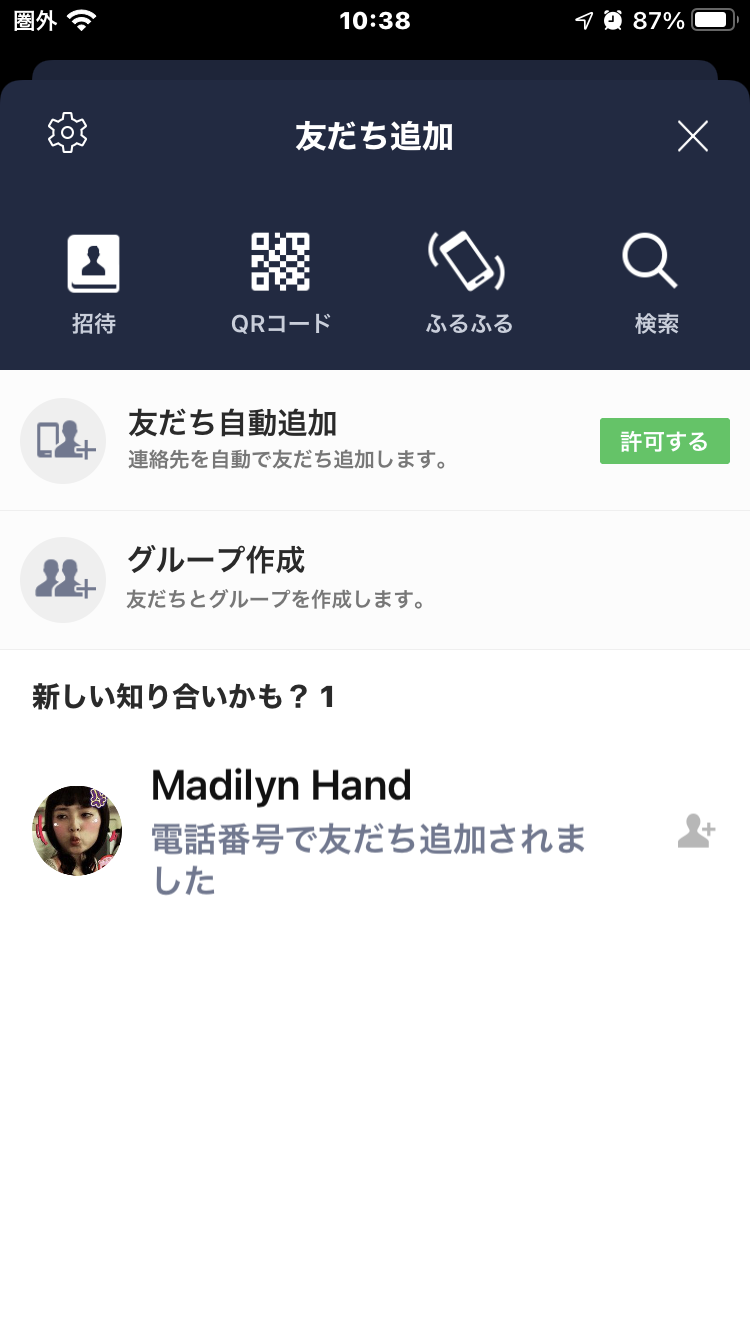Select the ふるふる shake option

[x=468, y=283]
